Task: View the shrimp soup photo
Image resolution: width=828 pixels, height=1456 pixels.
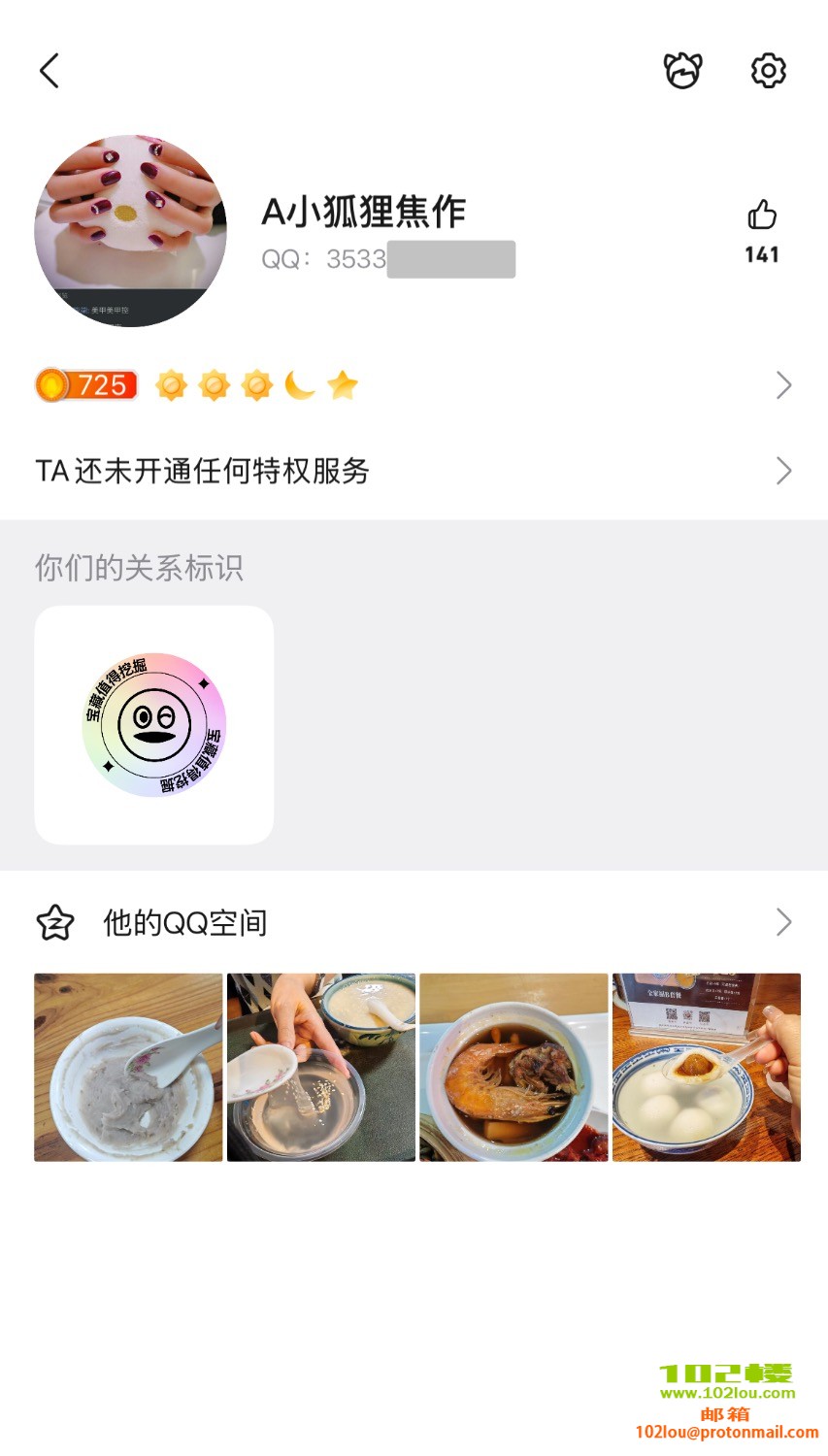Action: tap(513, 1067)
